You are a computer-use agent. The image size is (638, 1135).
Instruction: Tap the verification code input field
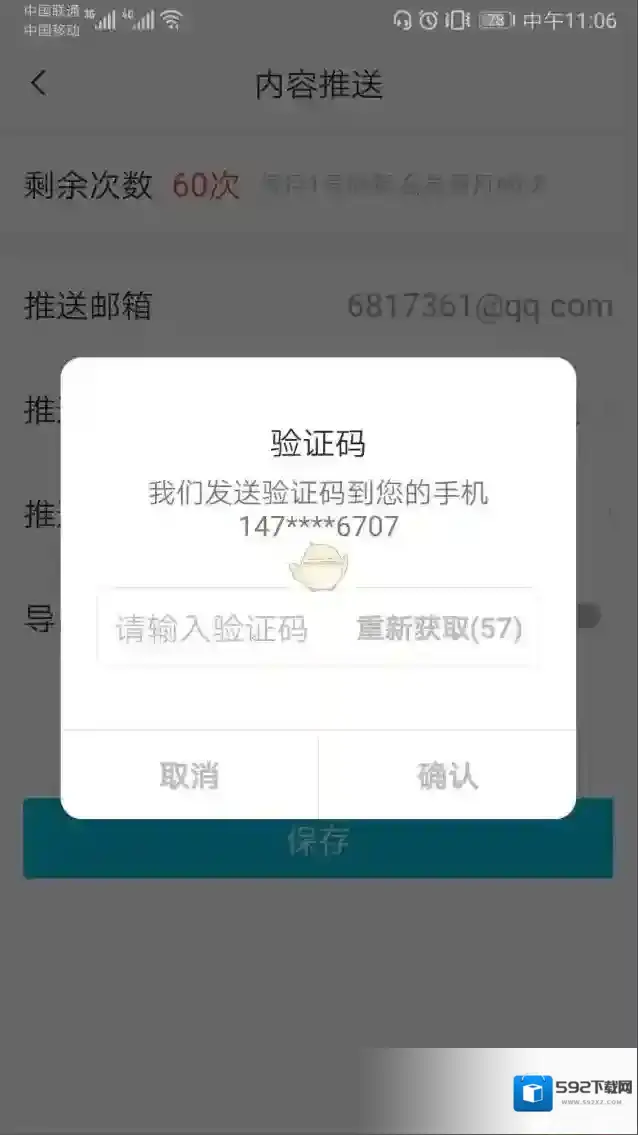pos(212,629)
